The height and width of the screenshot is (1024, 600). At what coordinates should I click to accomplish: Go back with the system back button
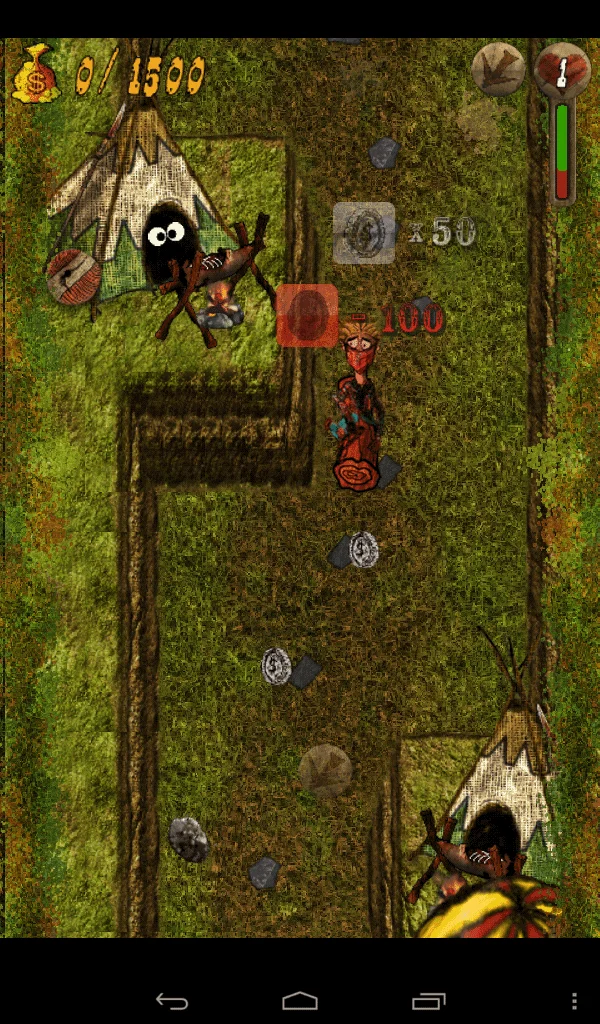tap(171, 1000)
